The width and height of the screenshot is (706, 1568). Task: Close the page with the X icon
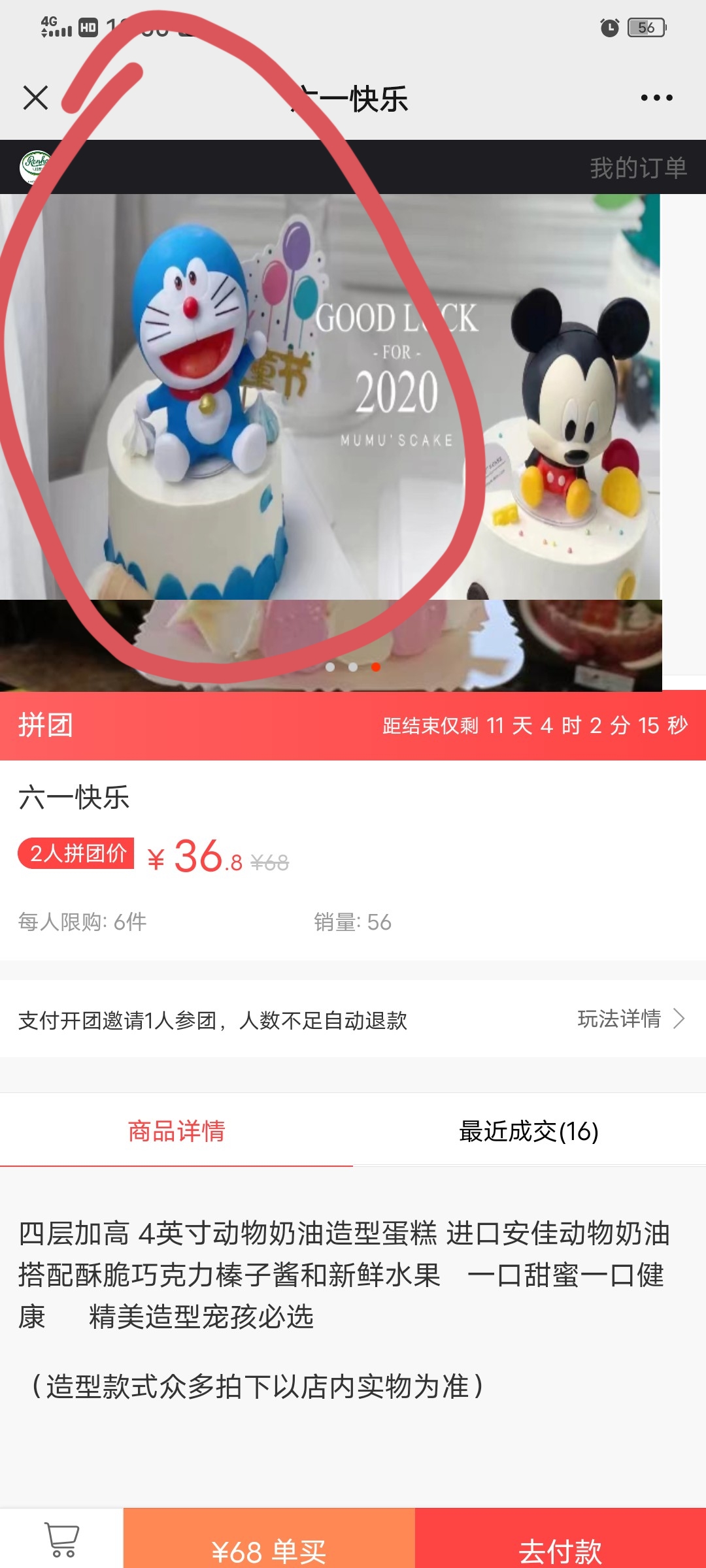(x=35, y=98)
